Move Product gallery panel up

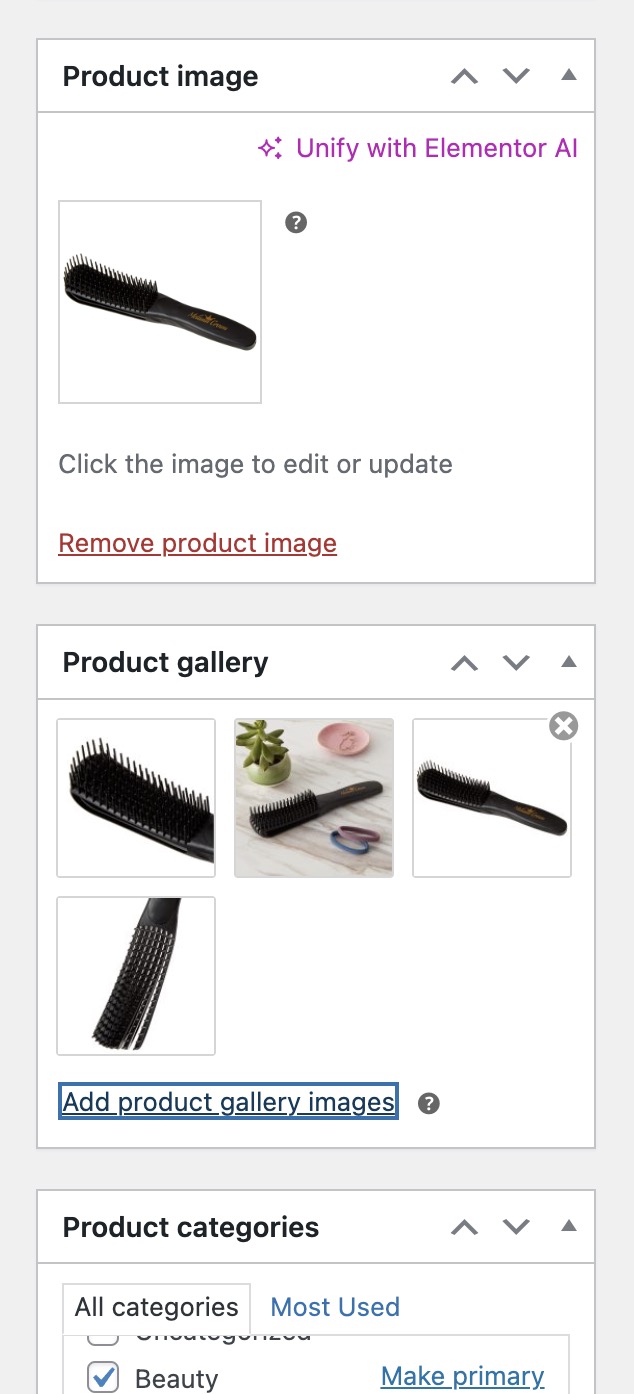(x=464, y=662)
